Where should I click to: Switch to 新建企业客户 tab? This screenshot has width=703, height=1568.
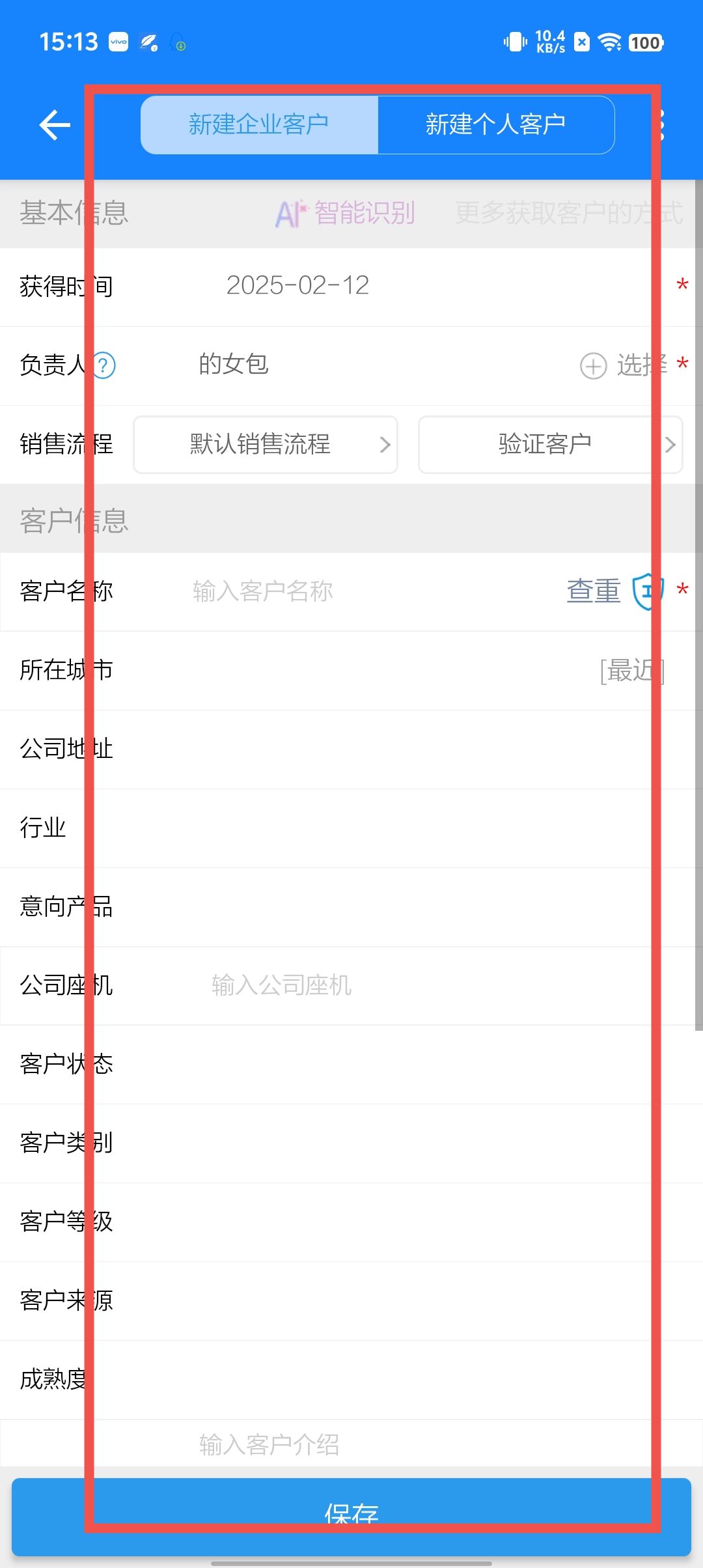[259, 125]
